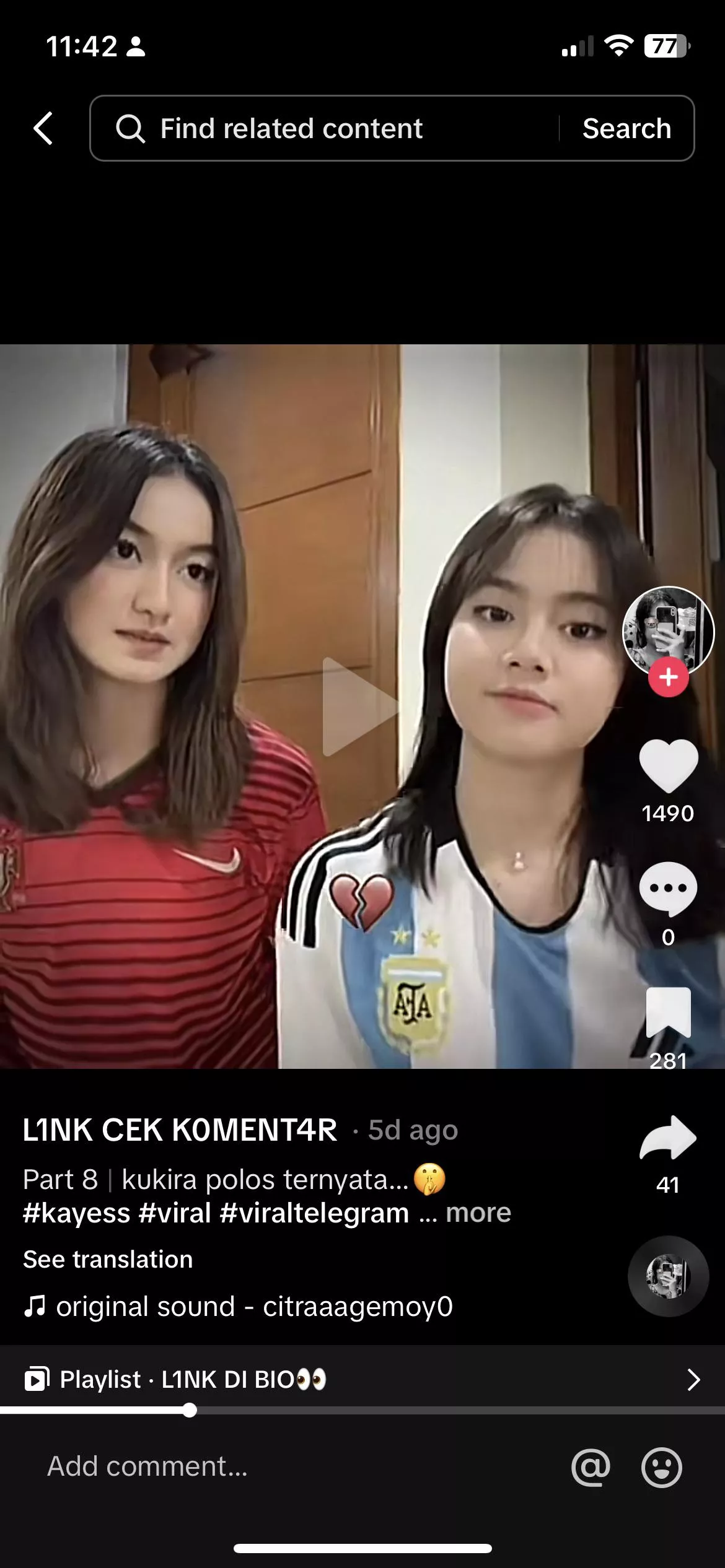725x1568 pixels.
Task: Expand the caption with more
Action: coord(478,1213)
